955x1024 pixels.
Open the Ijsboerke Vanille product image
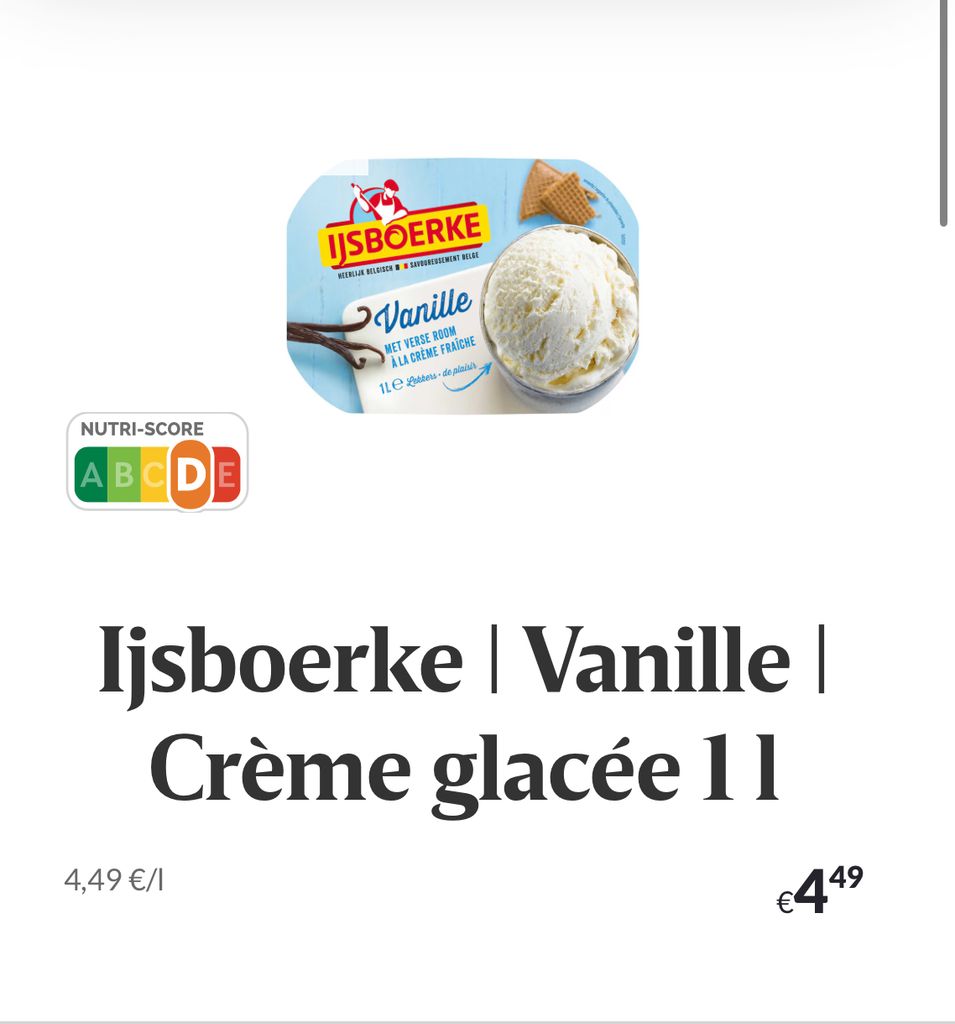[x=462, y=286]
